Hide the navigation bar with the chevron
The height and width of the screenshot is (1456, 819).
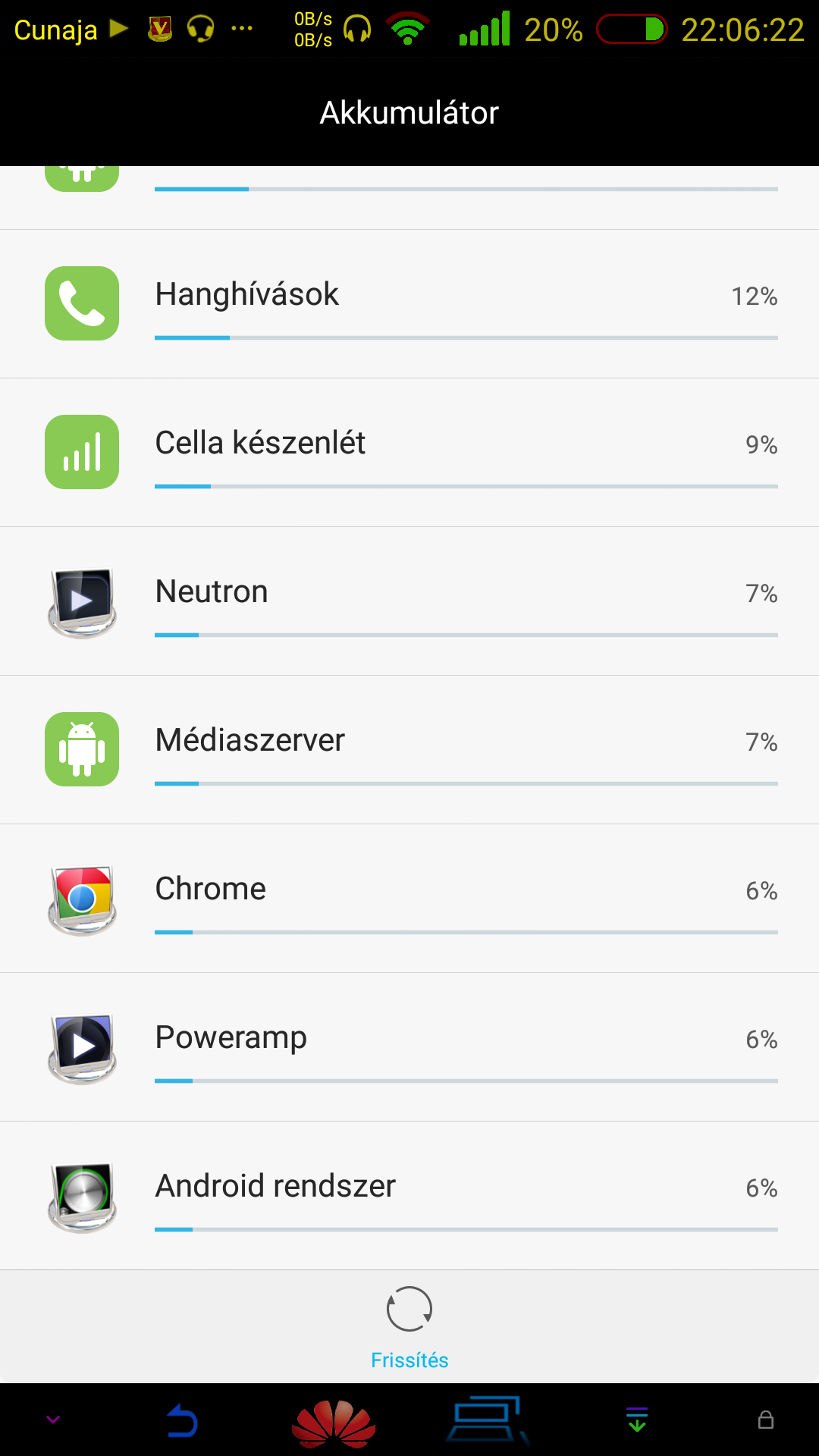coord(53,1420)
